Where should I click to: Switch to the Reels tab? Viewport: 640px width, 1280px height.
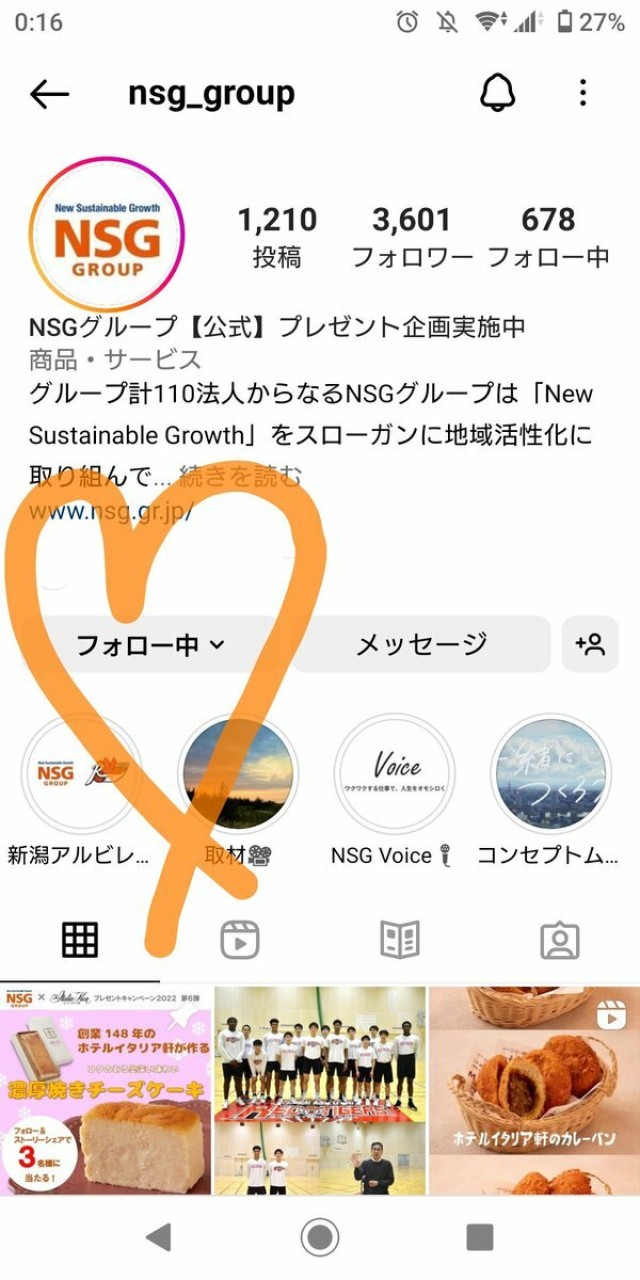240,940
